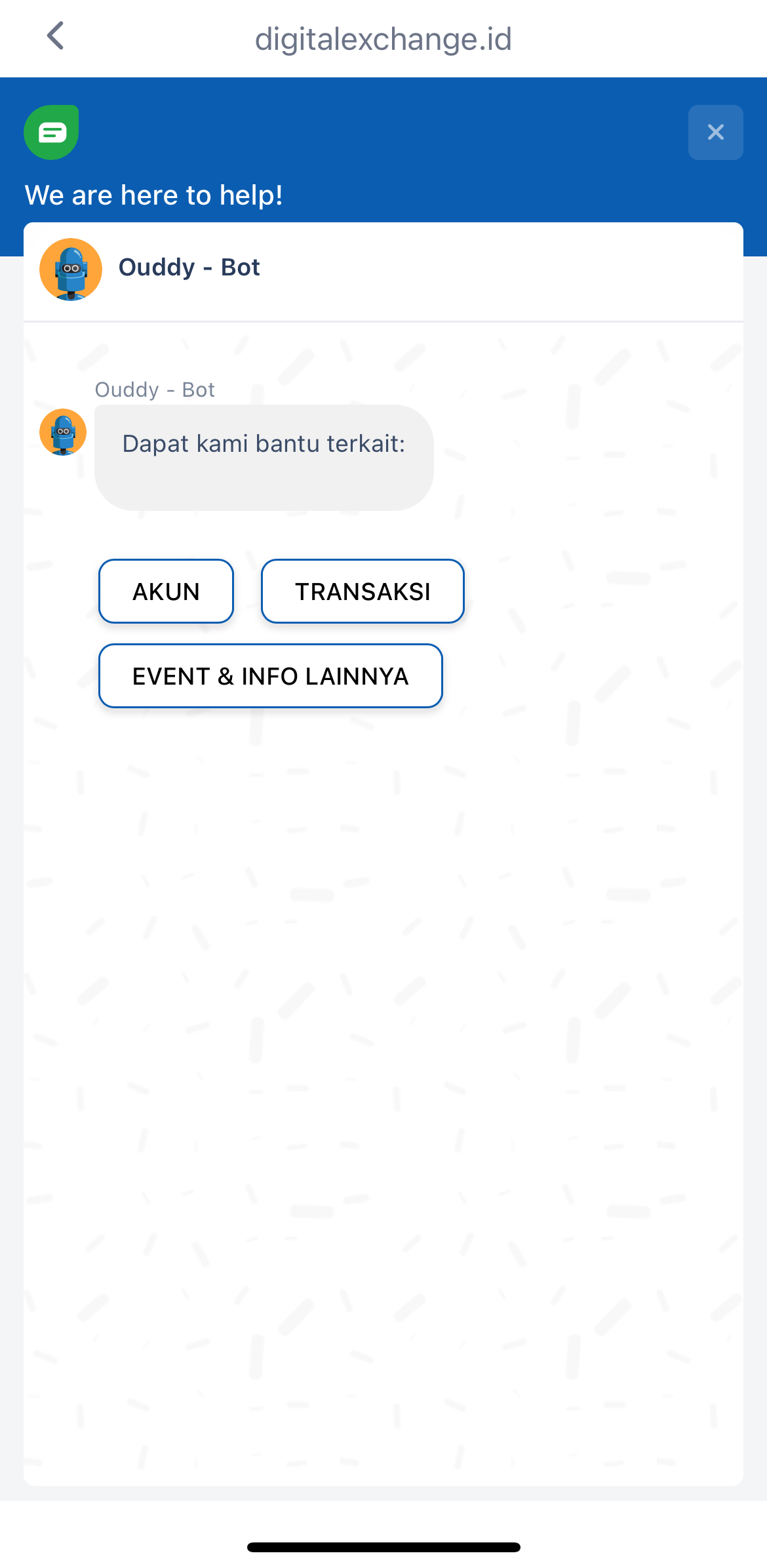Tap EVENT & INFO LAINNYA

click(270, 676)
